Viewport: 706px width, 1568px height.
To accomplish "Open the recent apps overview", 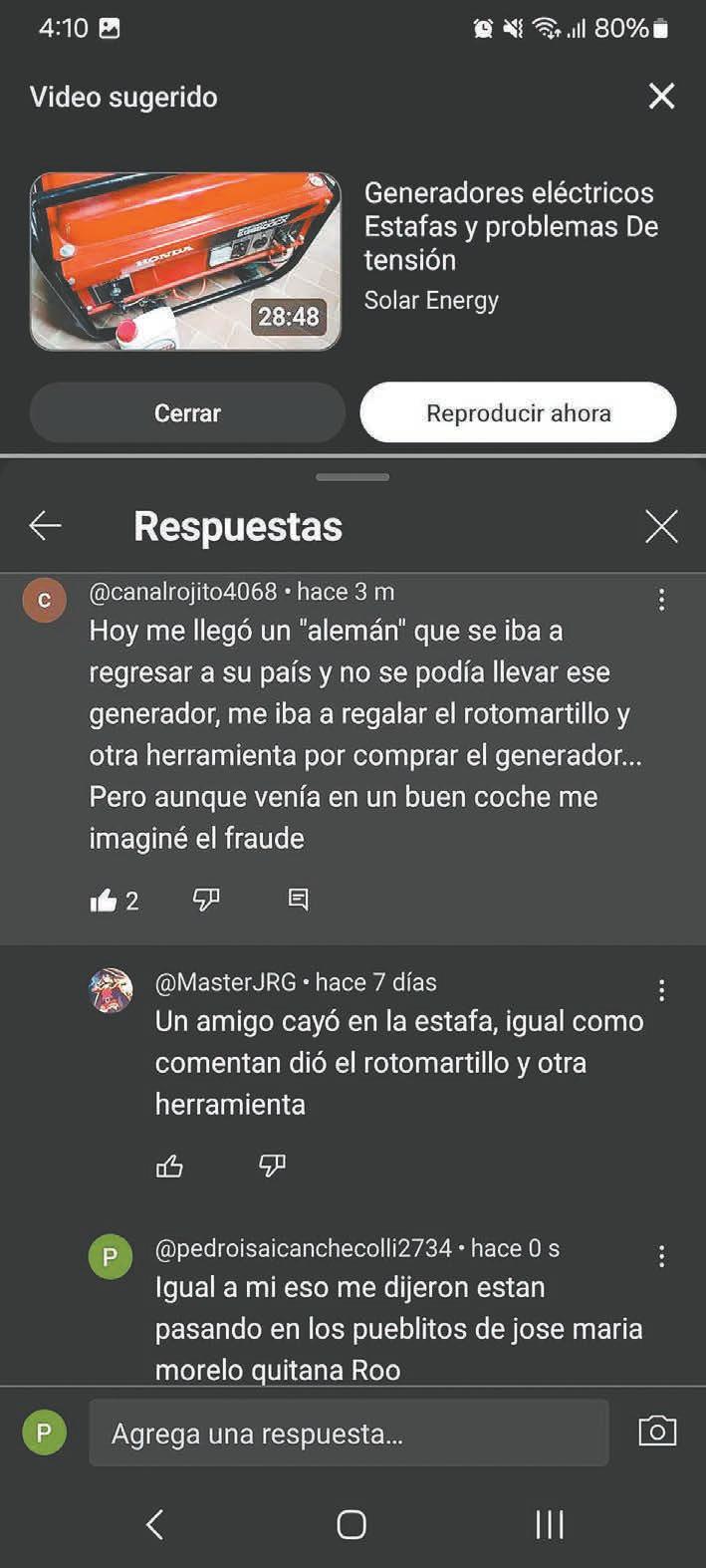I will coord(550,1524).
